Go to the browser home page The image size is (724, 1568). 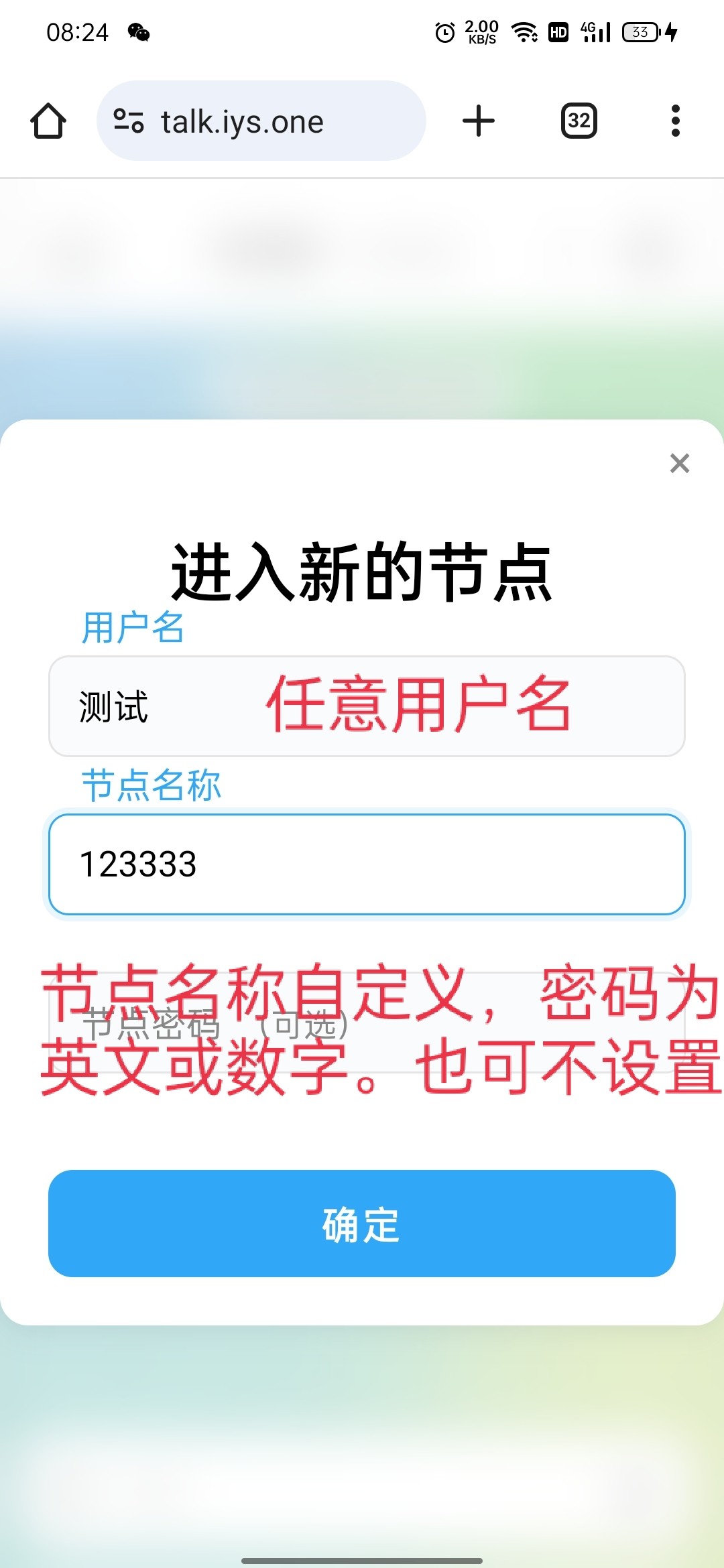(48, 121)
